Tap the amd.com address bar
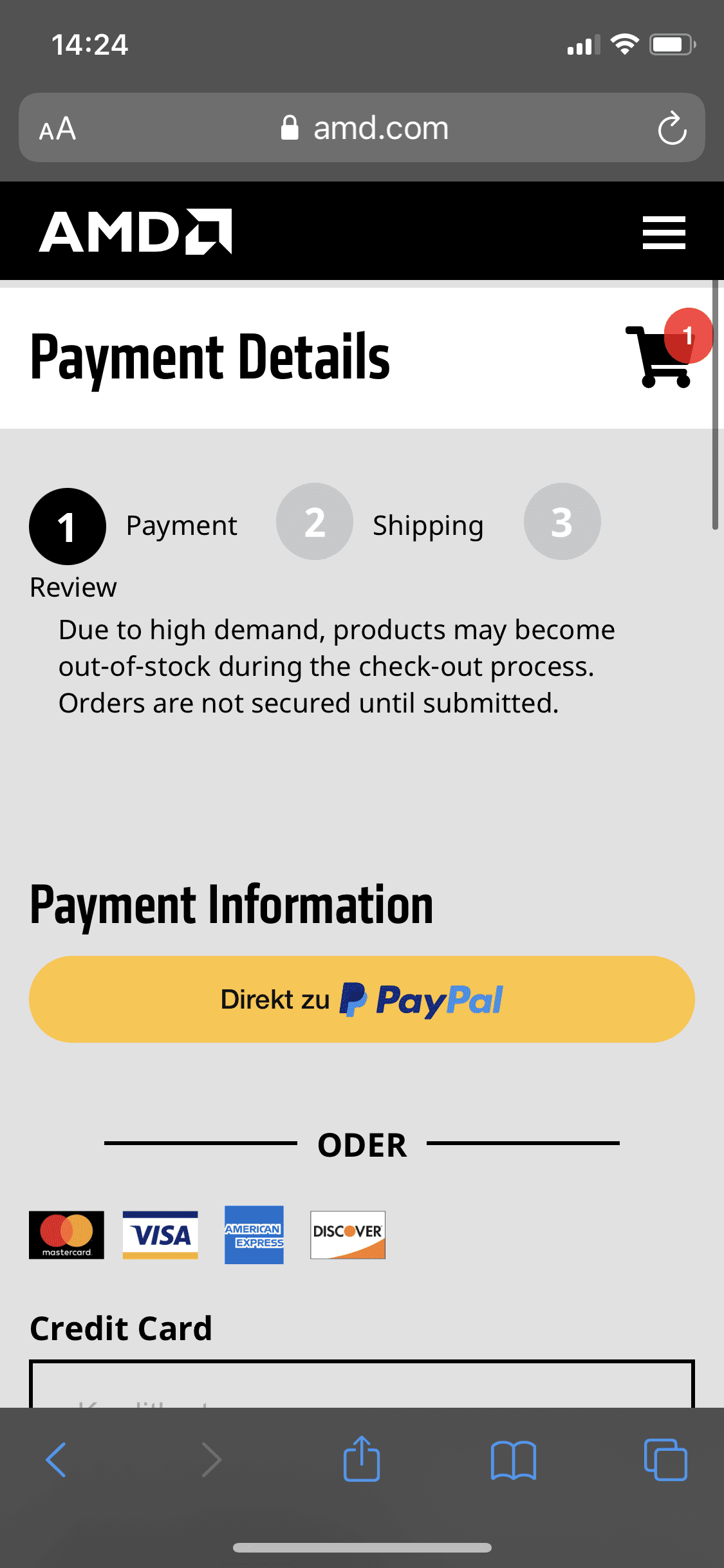 (x=364, y=128)
